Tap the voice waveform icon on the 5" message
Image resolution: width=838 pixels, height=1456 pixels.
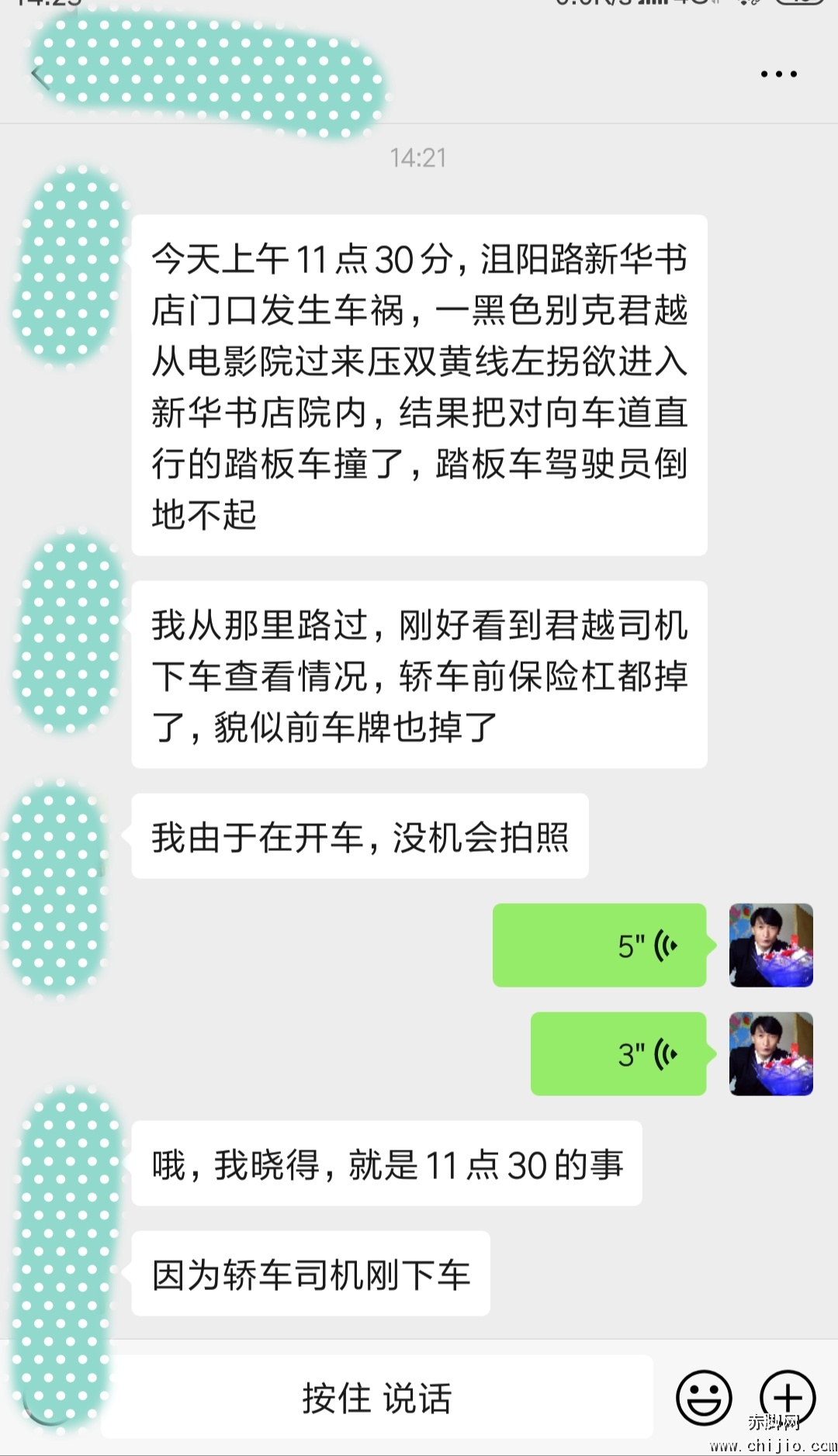663,945
